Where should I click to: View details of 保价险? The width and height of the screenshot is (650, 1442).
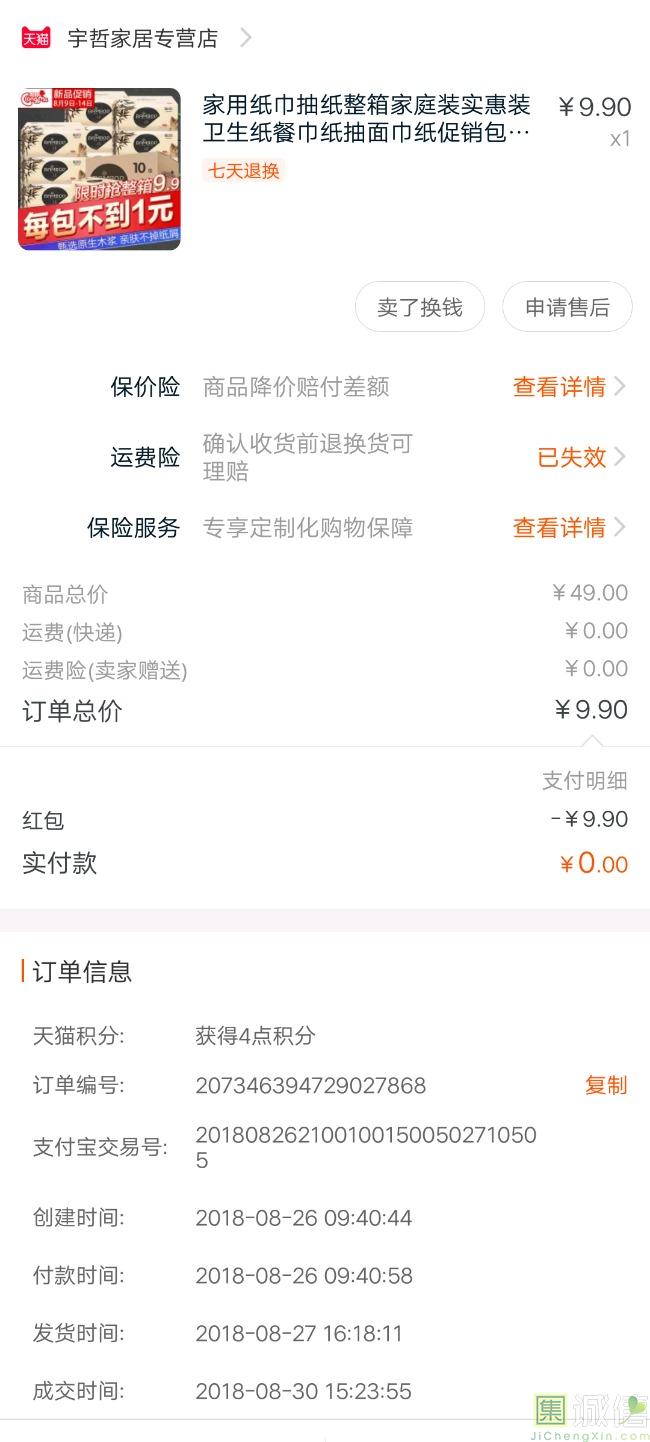pyautogui.click(x=567, y=387)
